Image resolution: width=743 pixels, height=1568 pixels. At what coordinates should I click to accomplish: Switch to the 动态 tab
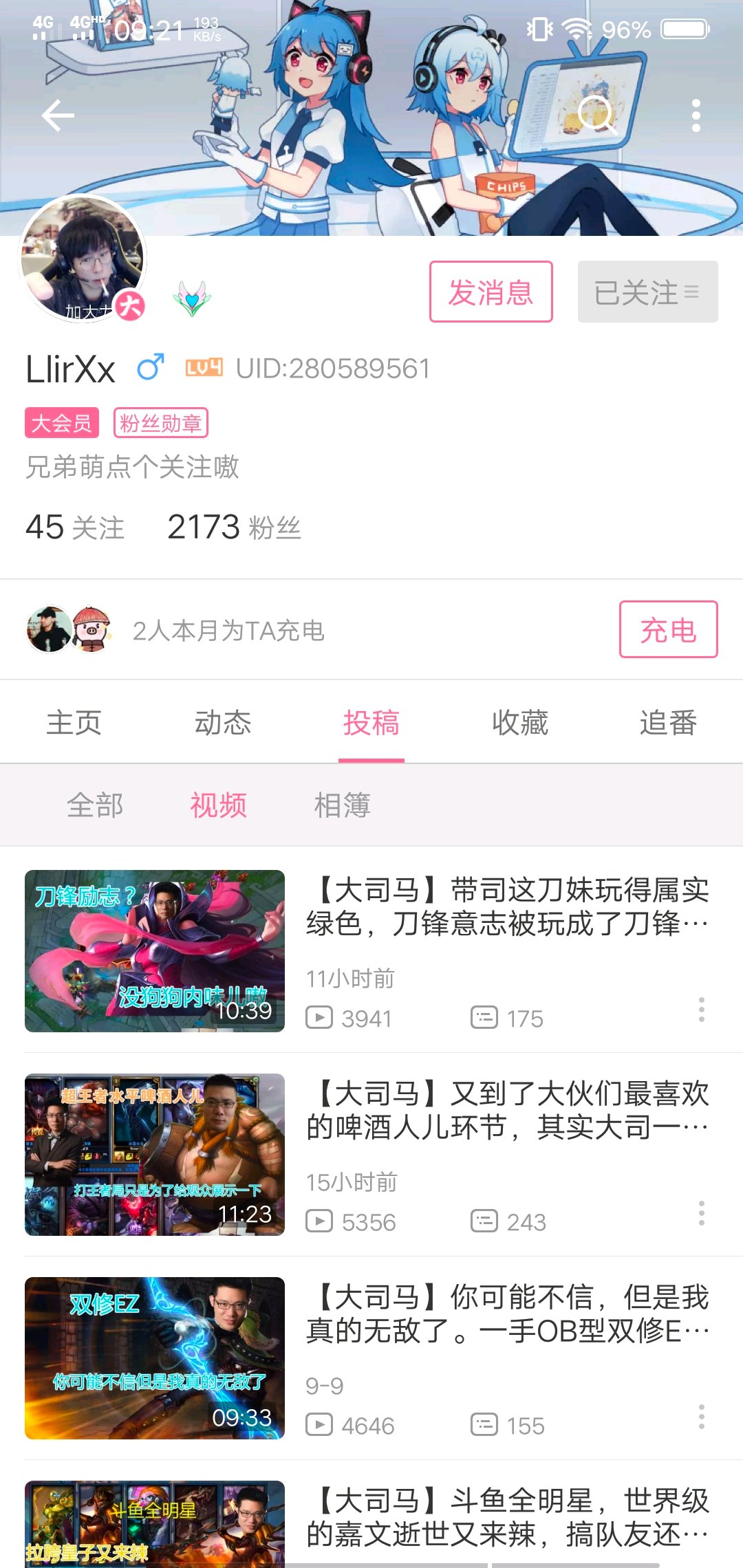(223, 723)
